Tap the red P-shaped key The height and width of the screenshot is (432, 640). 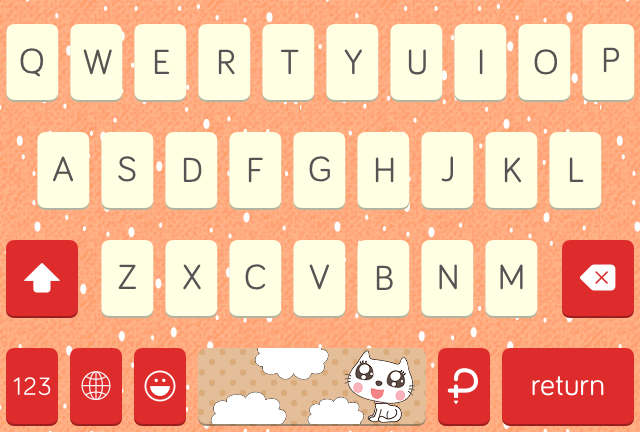(464, 386)
